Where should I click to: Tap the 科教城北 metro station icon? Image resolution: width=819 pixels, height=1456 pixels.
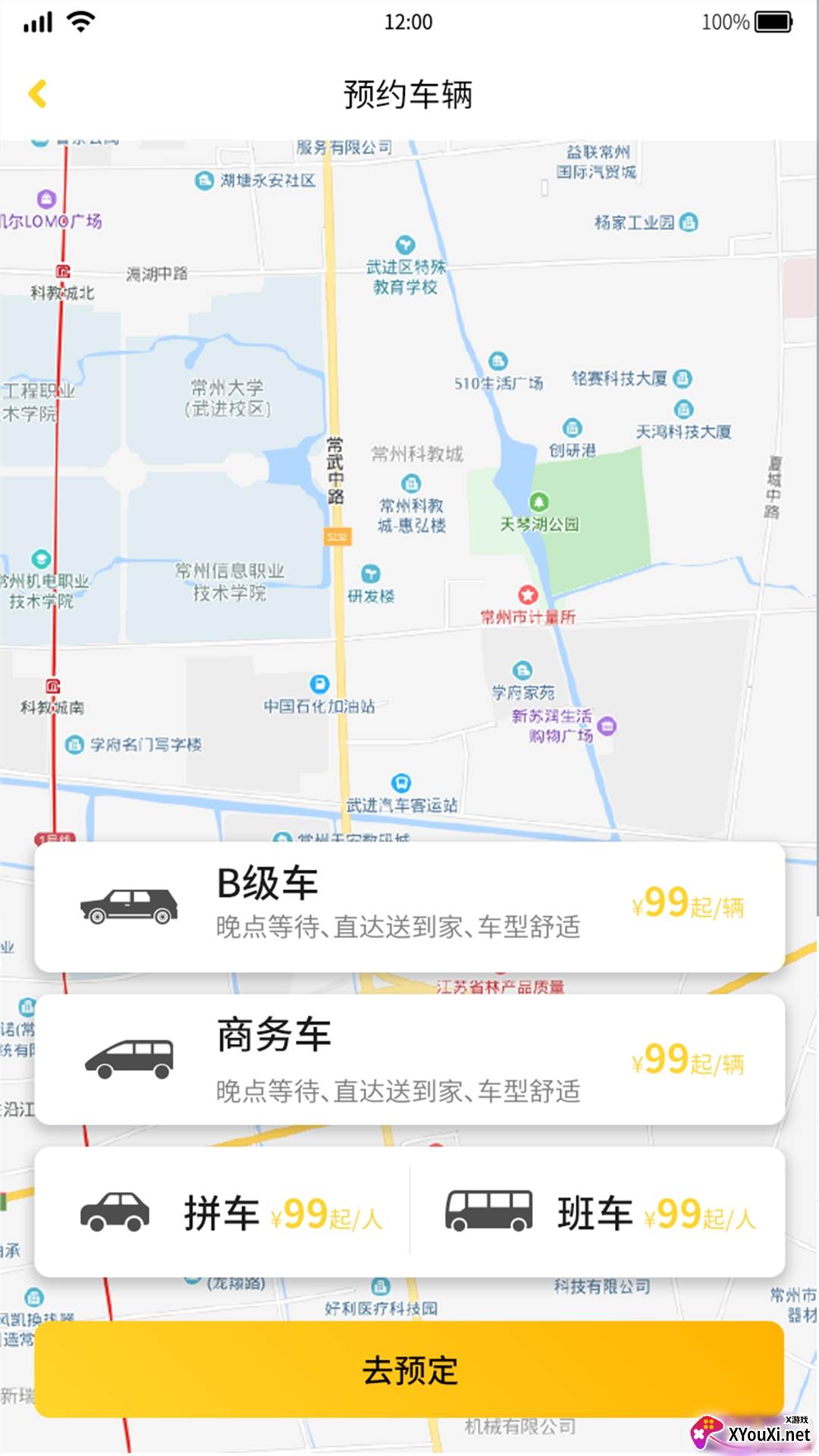tap(62, 269)
